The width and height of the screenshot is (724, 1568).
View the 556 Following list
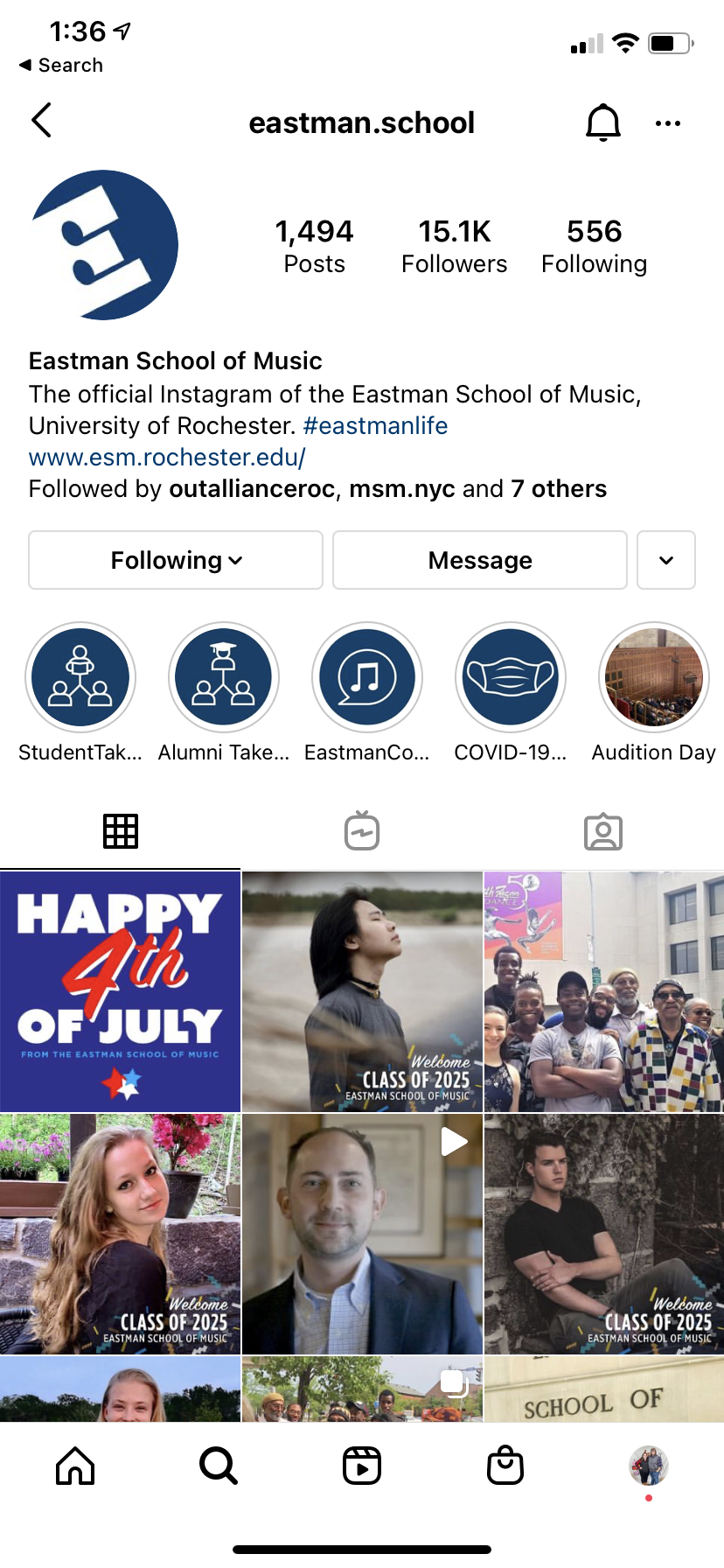coord(595,246)
